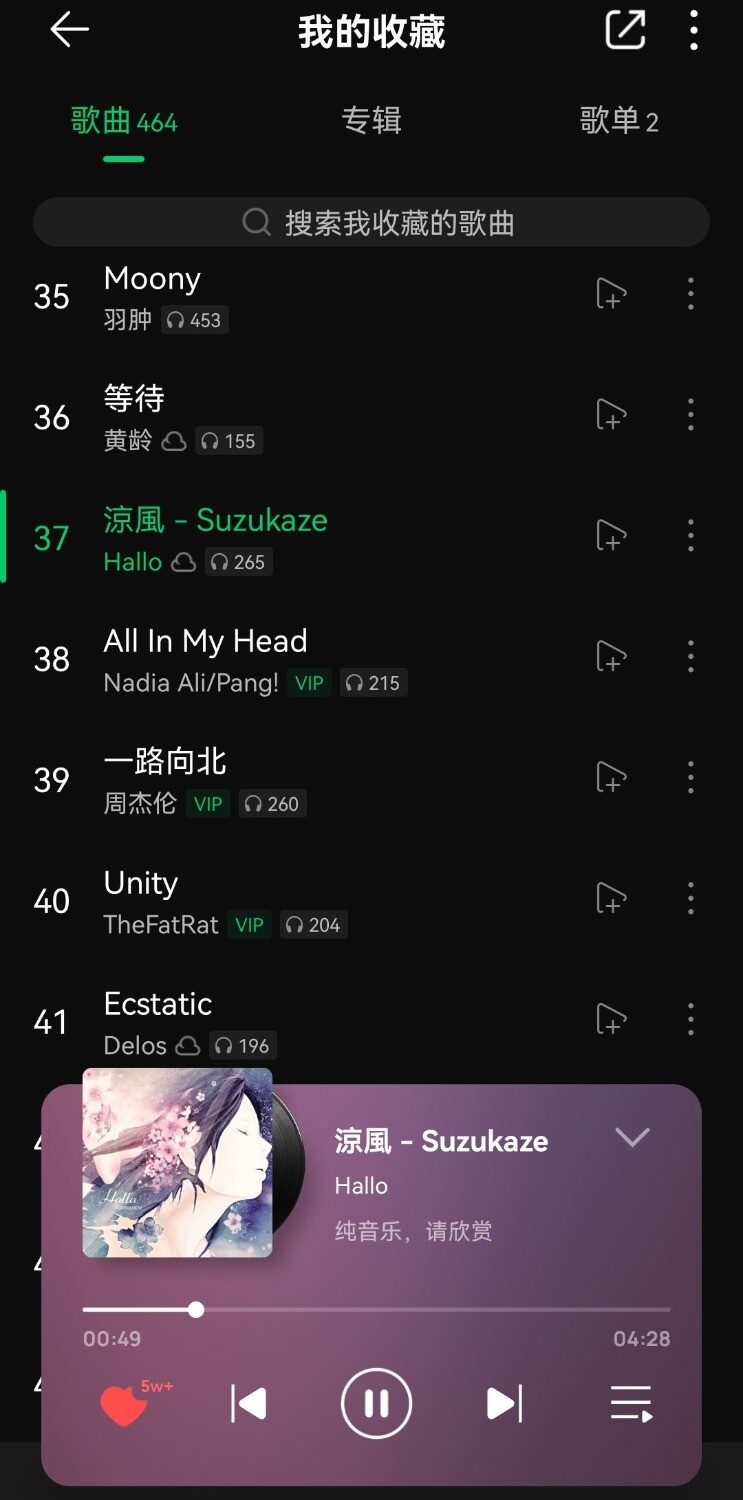The height and width of the screenshot is (1500, 743).
Task: Skip to the next track
Action: pyautogui.click(x=504, y=1404)
